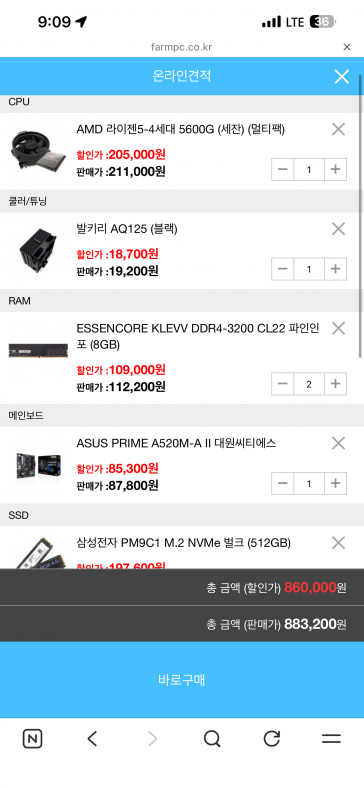Viewport: 364px width, 788px height.
Task: Decrease ASUS PRIME A520M-A II quantity
Action: [283, 483]
